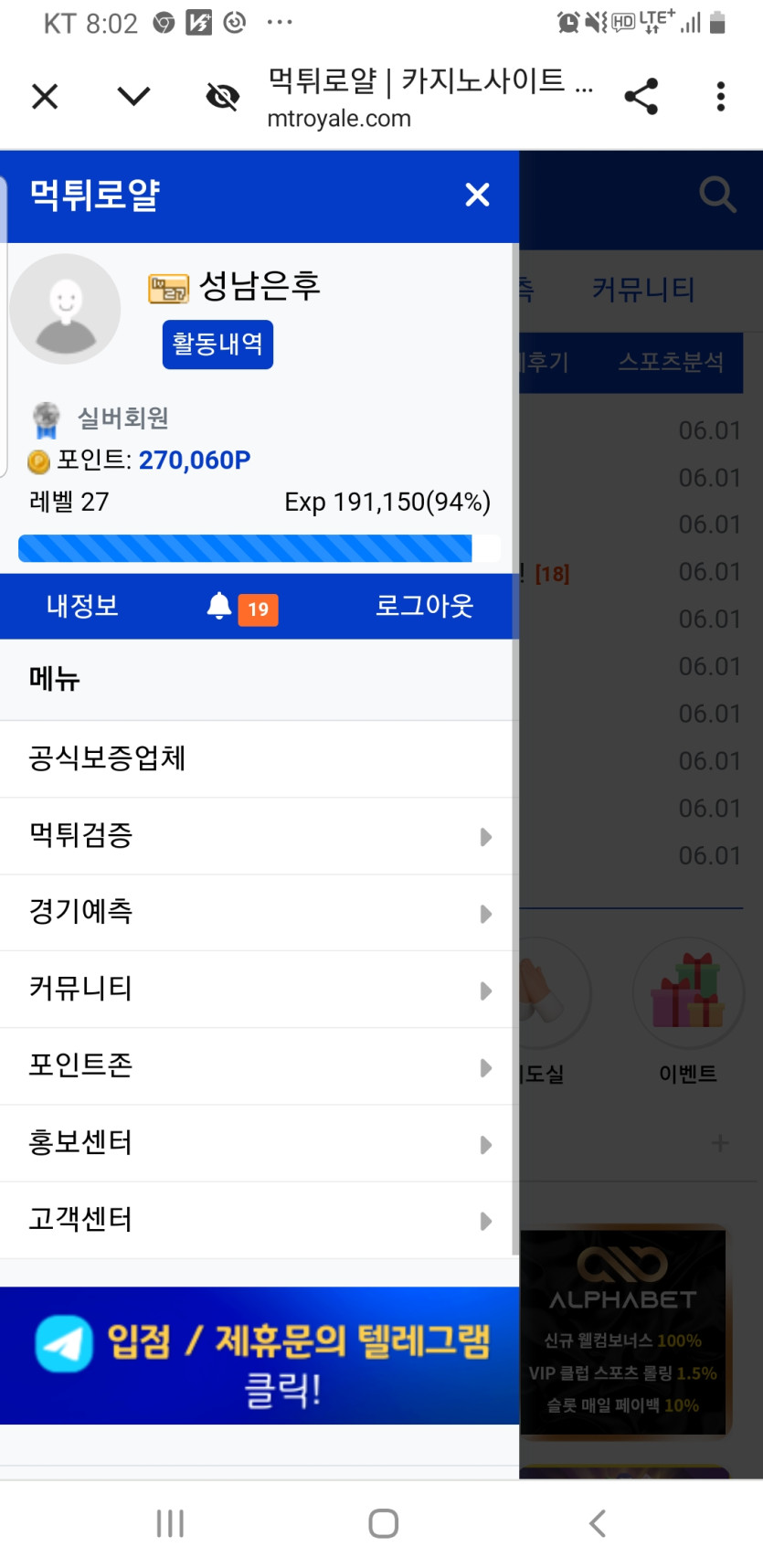Open the notifications bell with 19 alerts
Viewport: 763px width, 1568px height.
241,607
